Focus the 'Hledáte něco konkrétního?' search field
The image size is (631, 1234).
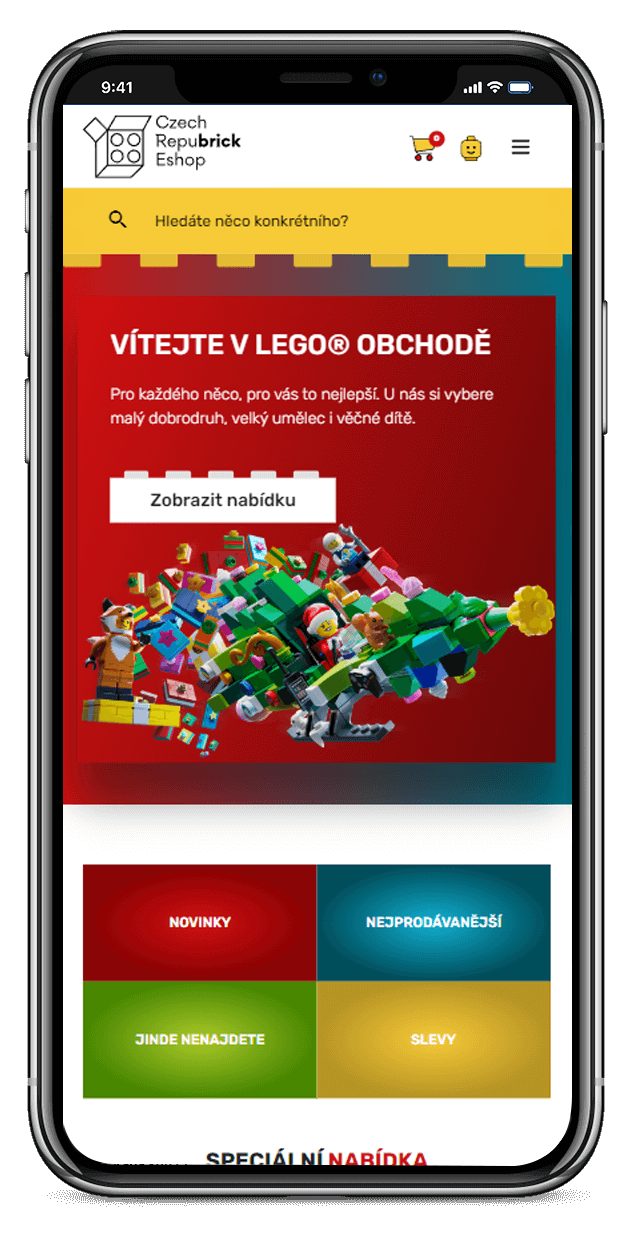252,221
